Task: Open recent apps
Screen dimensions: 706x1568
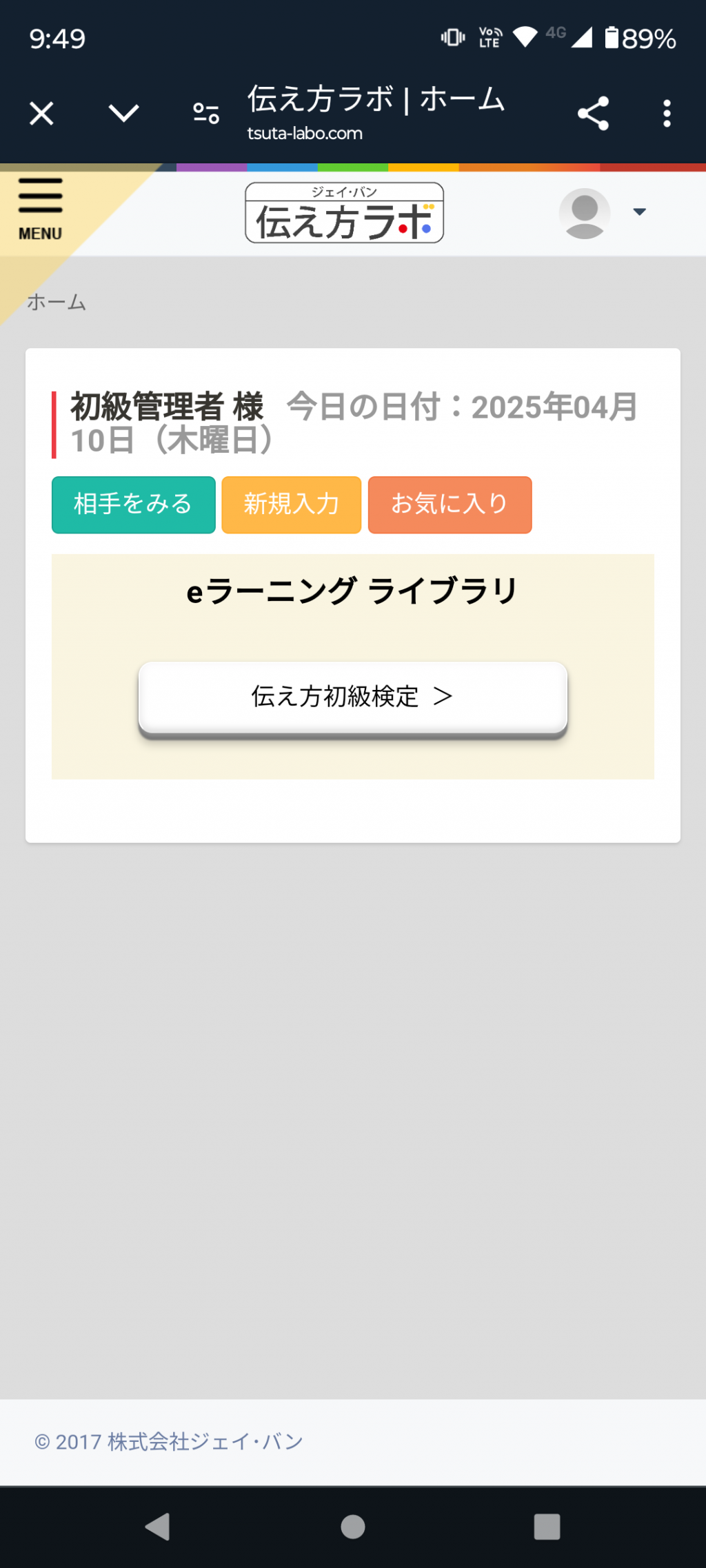Action: tap(547, 1526)
